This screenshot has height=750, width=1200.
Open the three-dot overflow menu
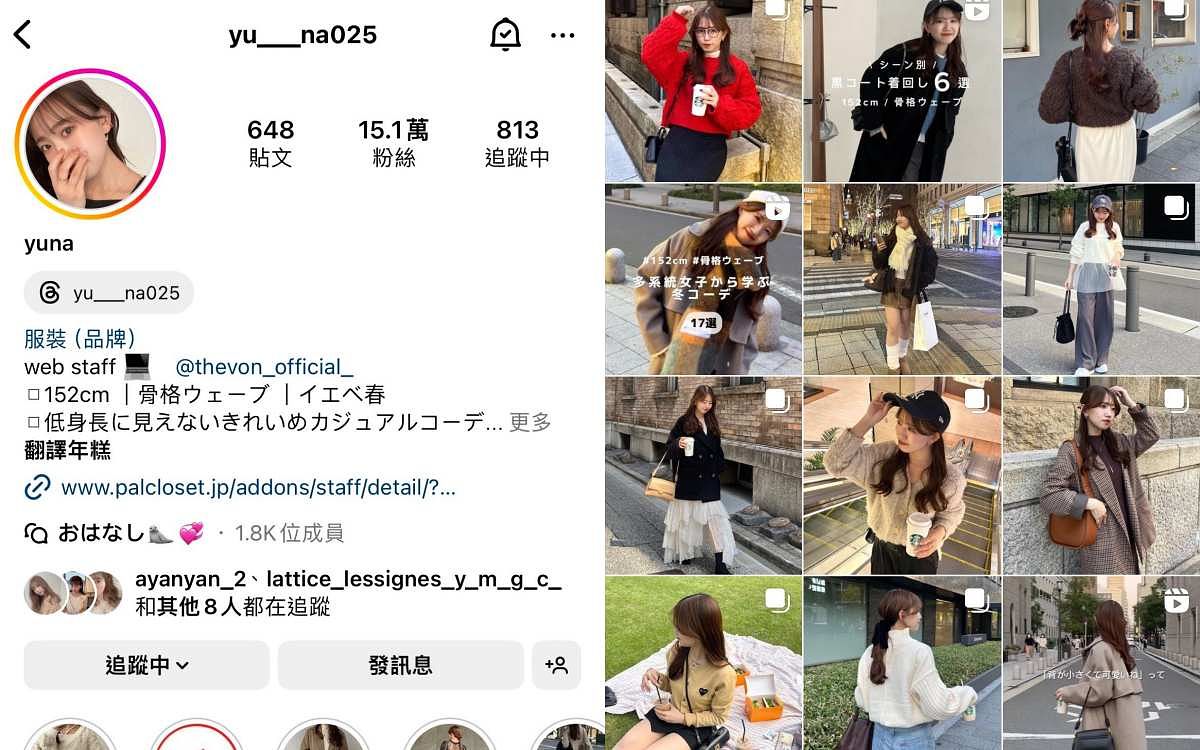coord(563,36)
